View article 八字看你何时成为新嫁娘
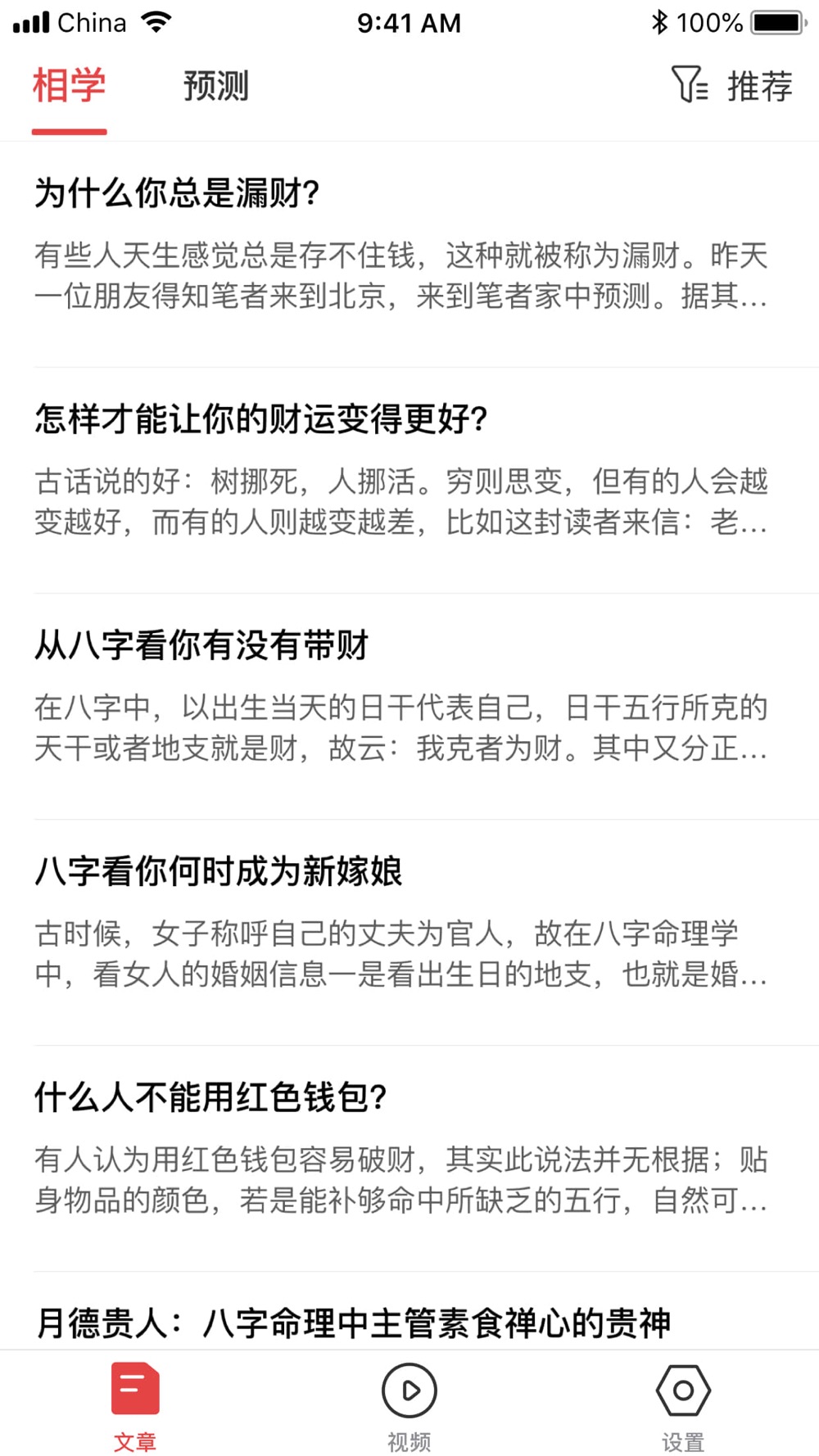819x1456 pixels. pos(218,871)
